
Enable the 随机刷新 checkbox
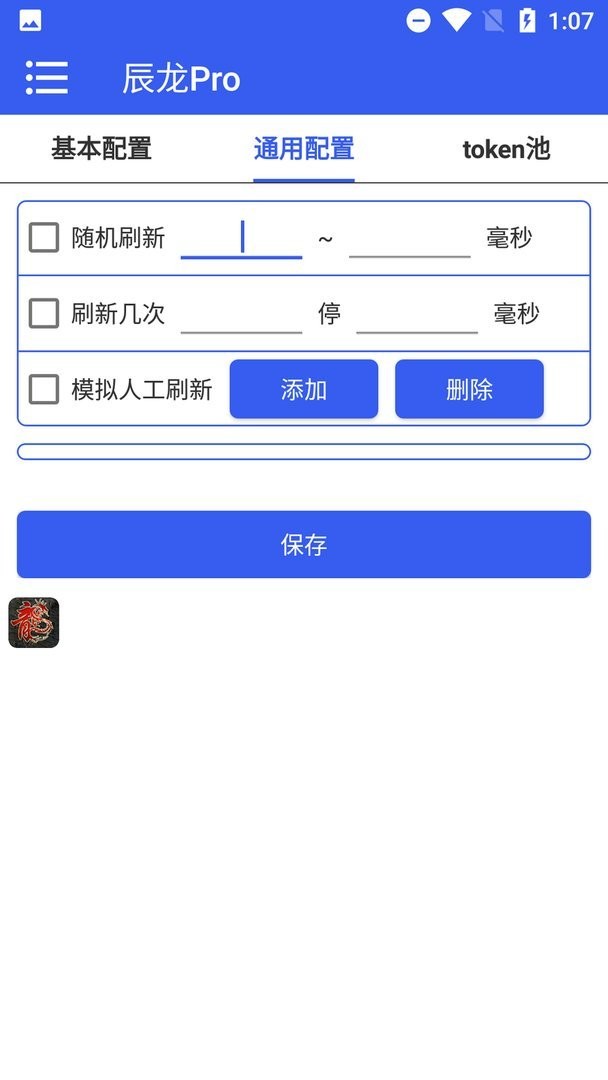pyautogui.click(x=44, y=238)
